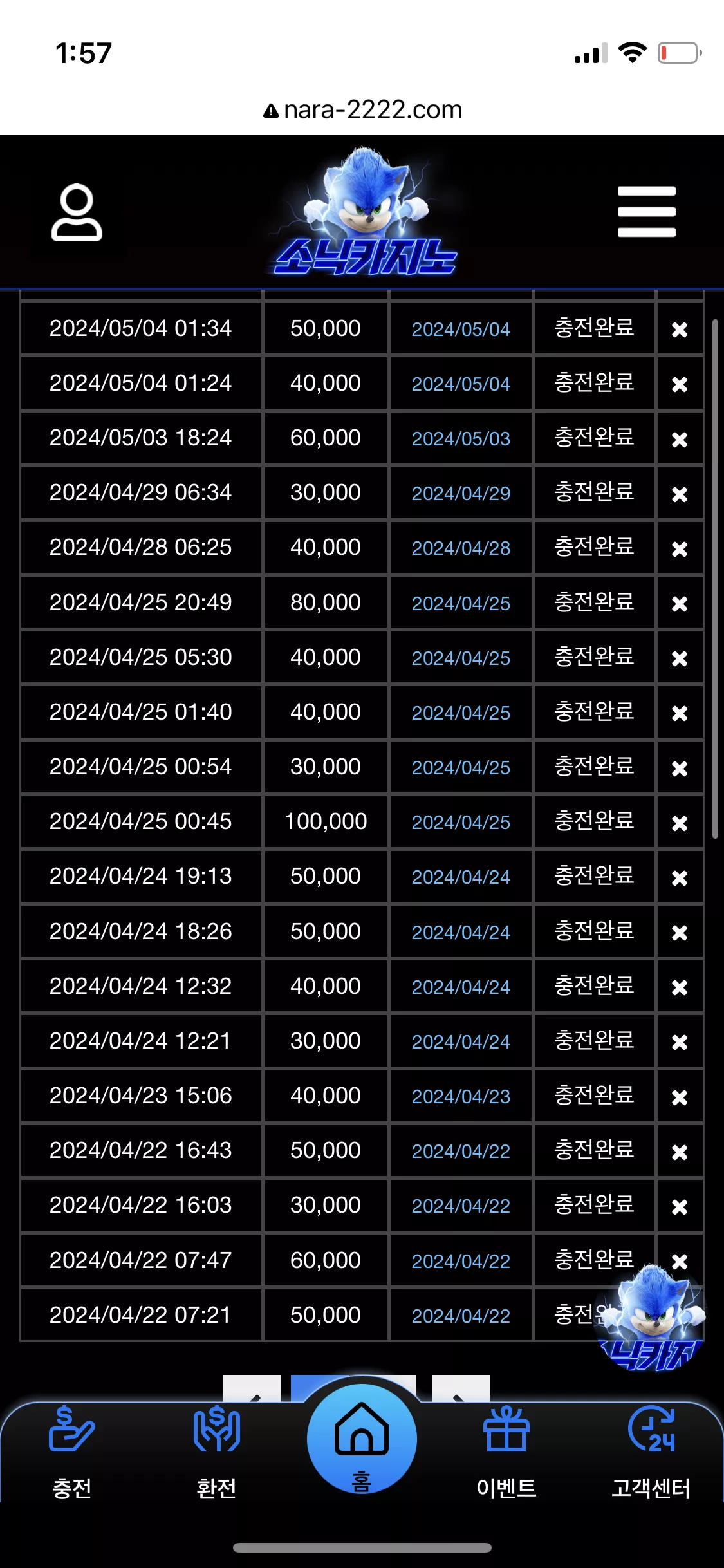724x1568 pixels.
Task: Delete the 2024/05/04 01:24 charge record
Action: point(680,384)
